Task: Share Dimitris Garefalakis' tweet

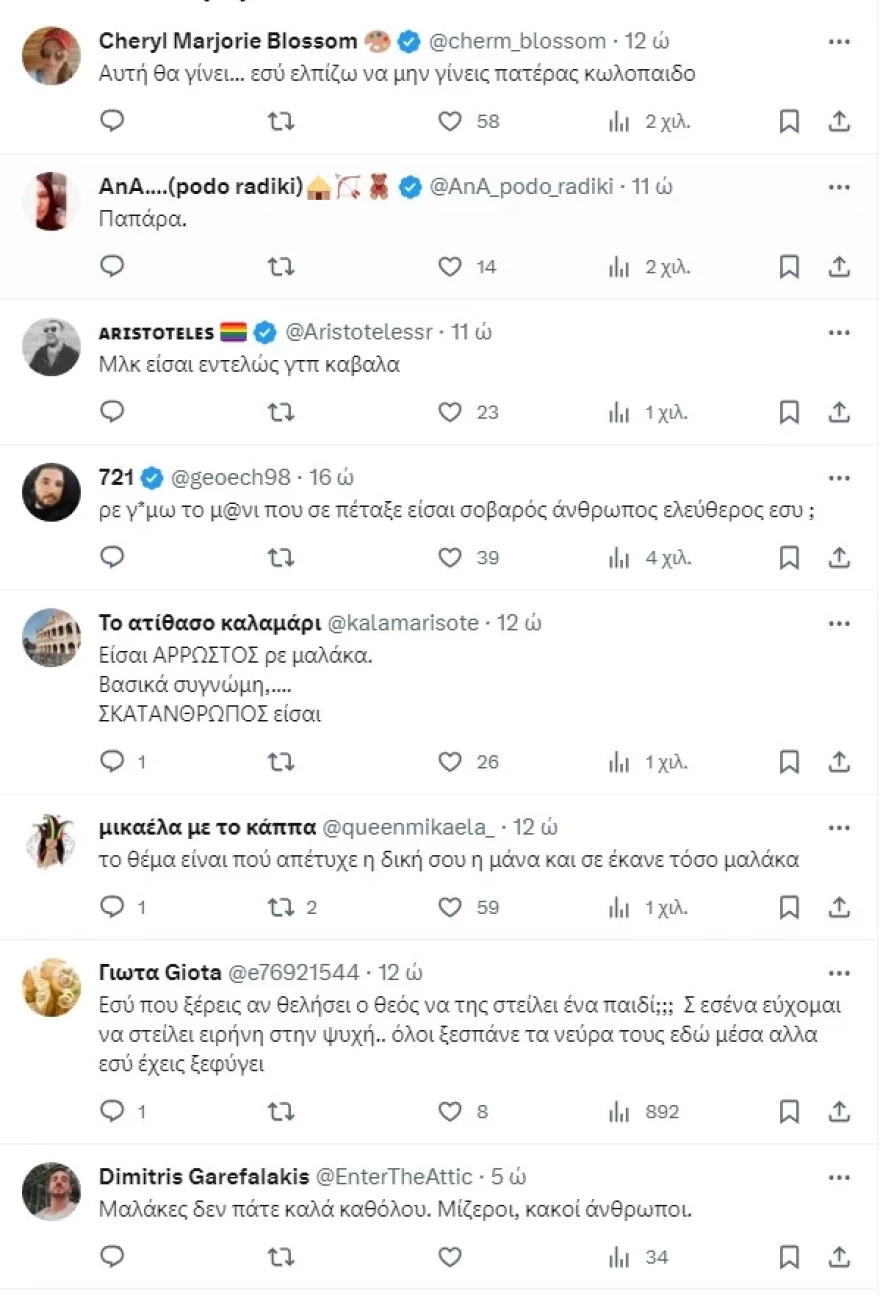Action: [837, 1256]
